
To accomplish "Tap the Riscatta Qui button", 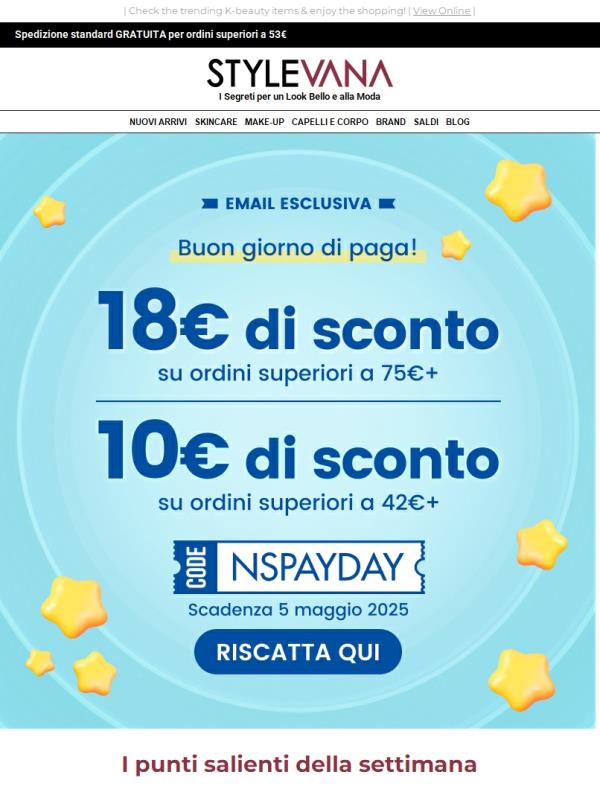I will (x=298, y=653).
